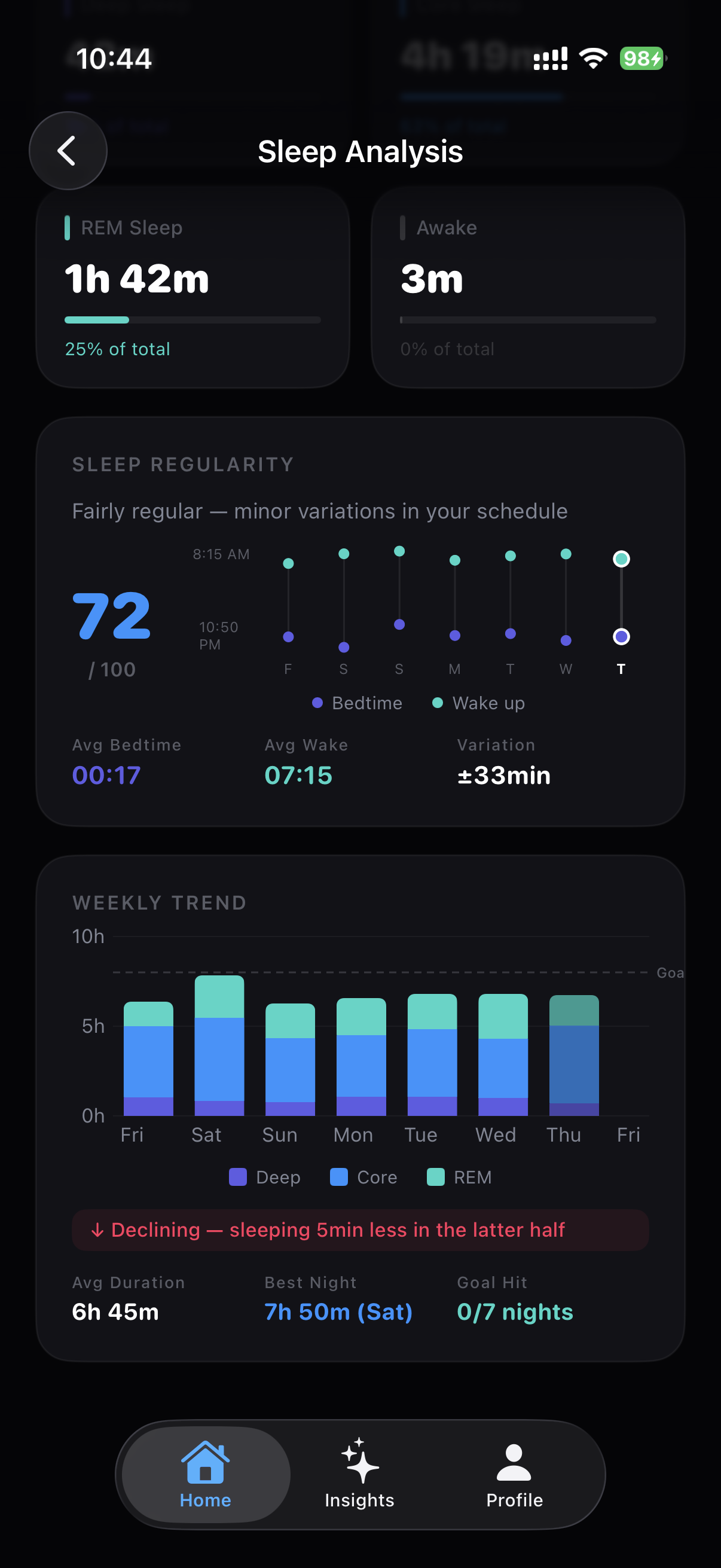This screenshot has height=1568, width=721.
Task: Tap the Wi-Fi icon in status bar
Action: point(592,58)
